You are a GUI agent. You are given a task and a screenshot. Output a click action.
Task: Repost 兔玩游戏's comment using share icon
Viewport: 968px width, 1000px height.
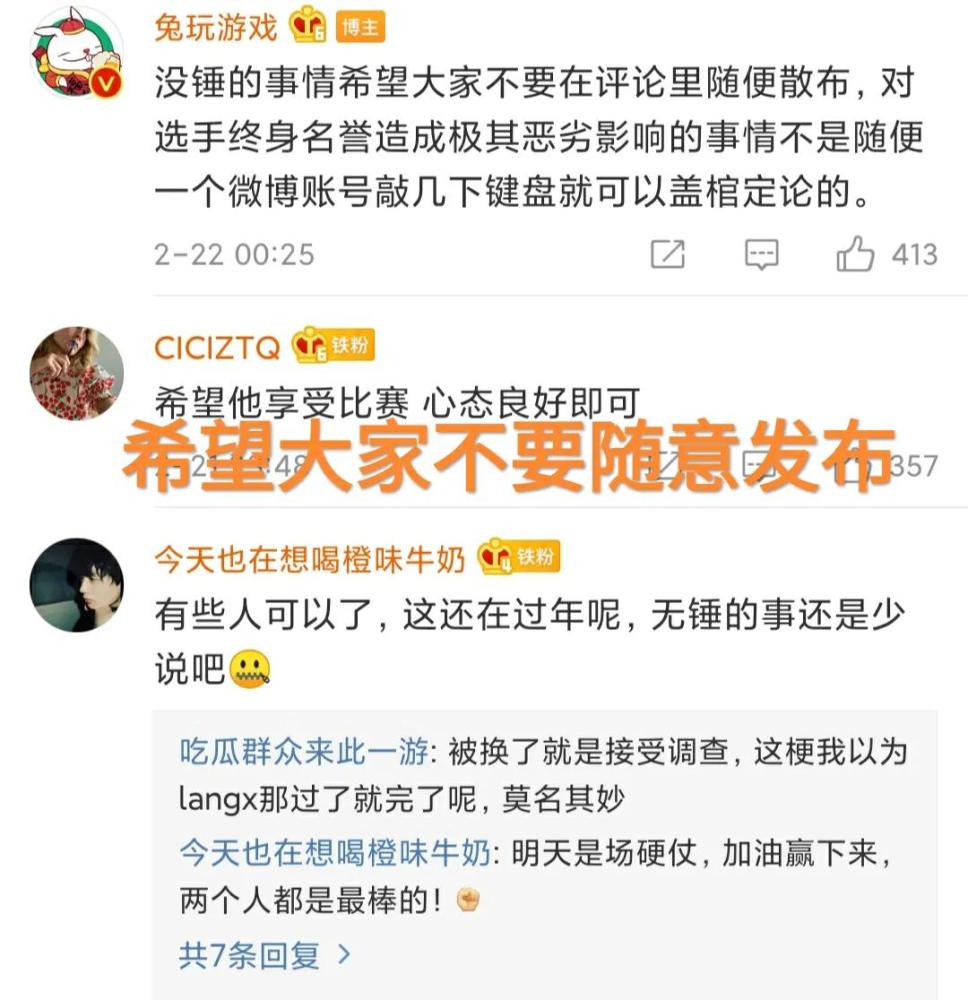pyautogui.click(x=667, y=254)
